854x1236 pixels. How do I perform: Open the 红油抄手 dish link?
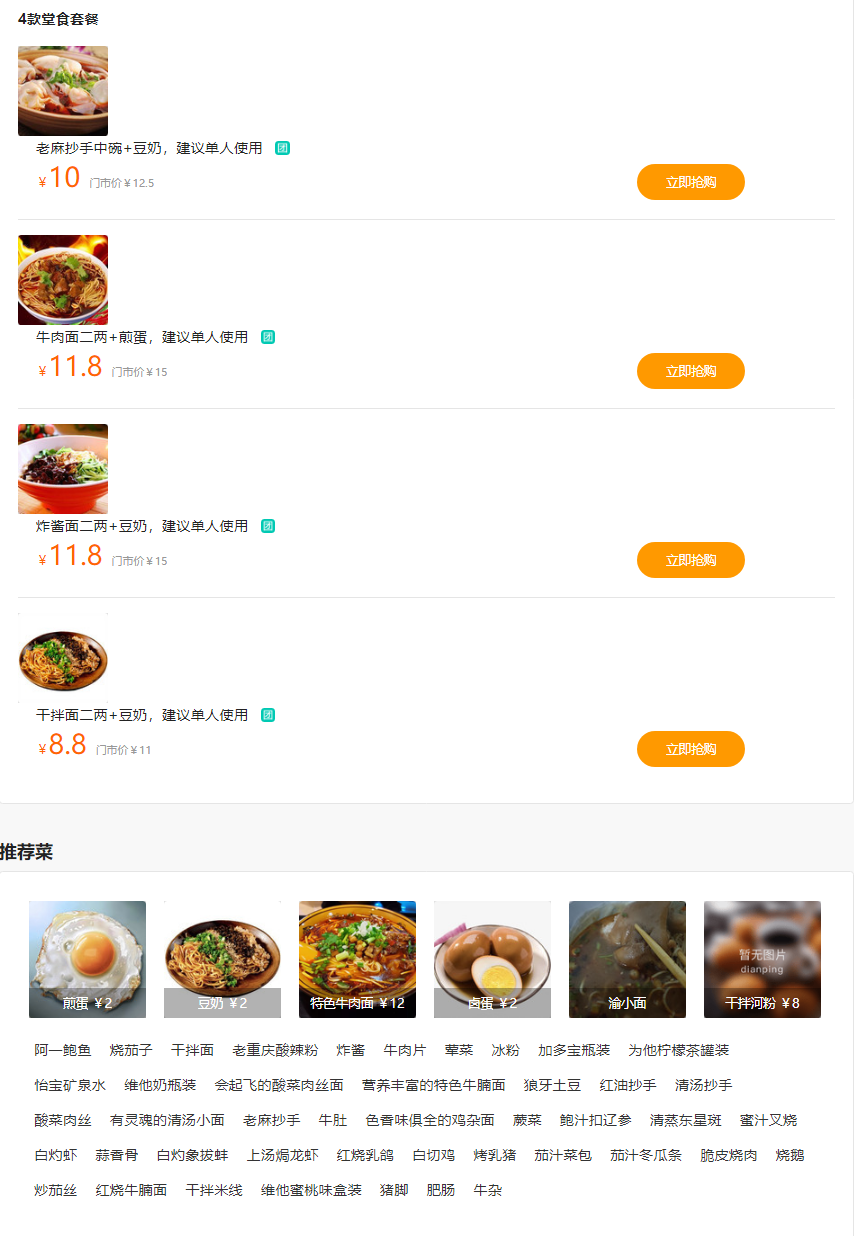coord(628,1085)
